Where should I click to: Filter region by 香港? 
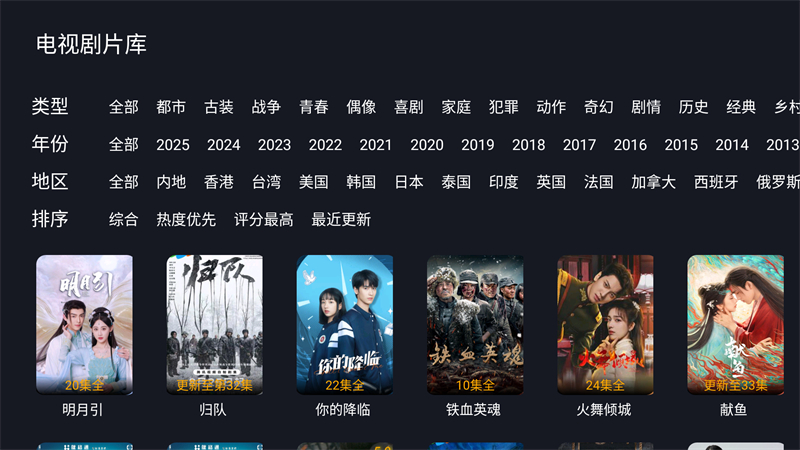click(x=219, y=182)
